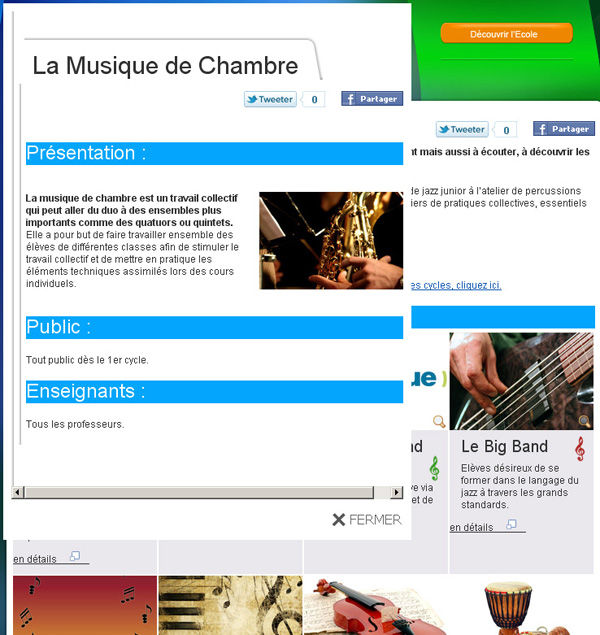Tap the Partager button behind the popup

click(x=564, y=130)
